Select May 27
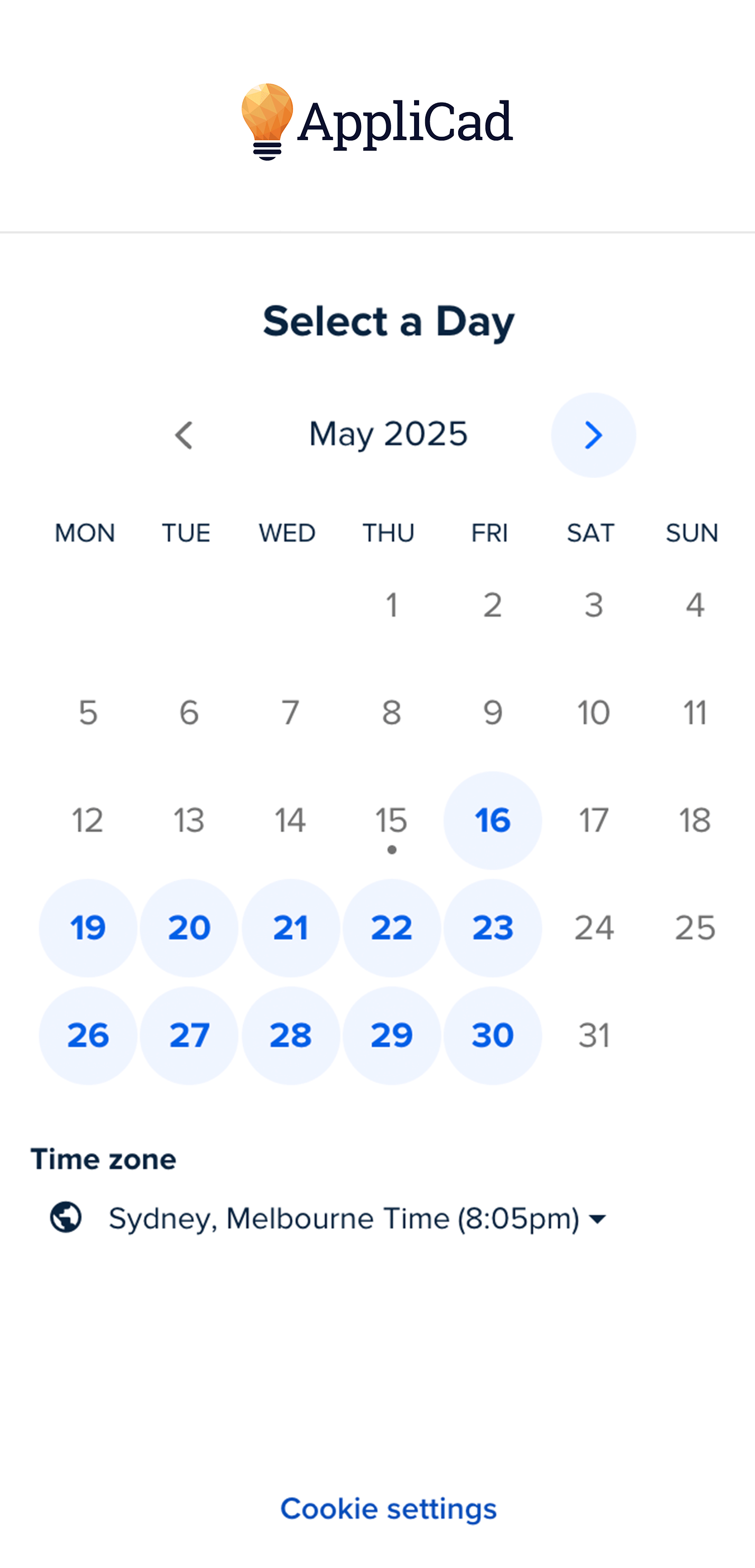The image size is (755, 1568). click(x=189, y=1035)
